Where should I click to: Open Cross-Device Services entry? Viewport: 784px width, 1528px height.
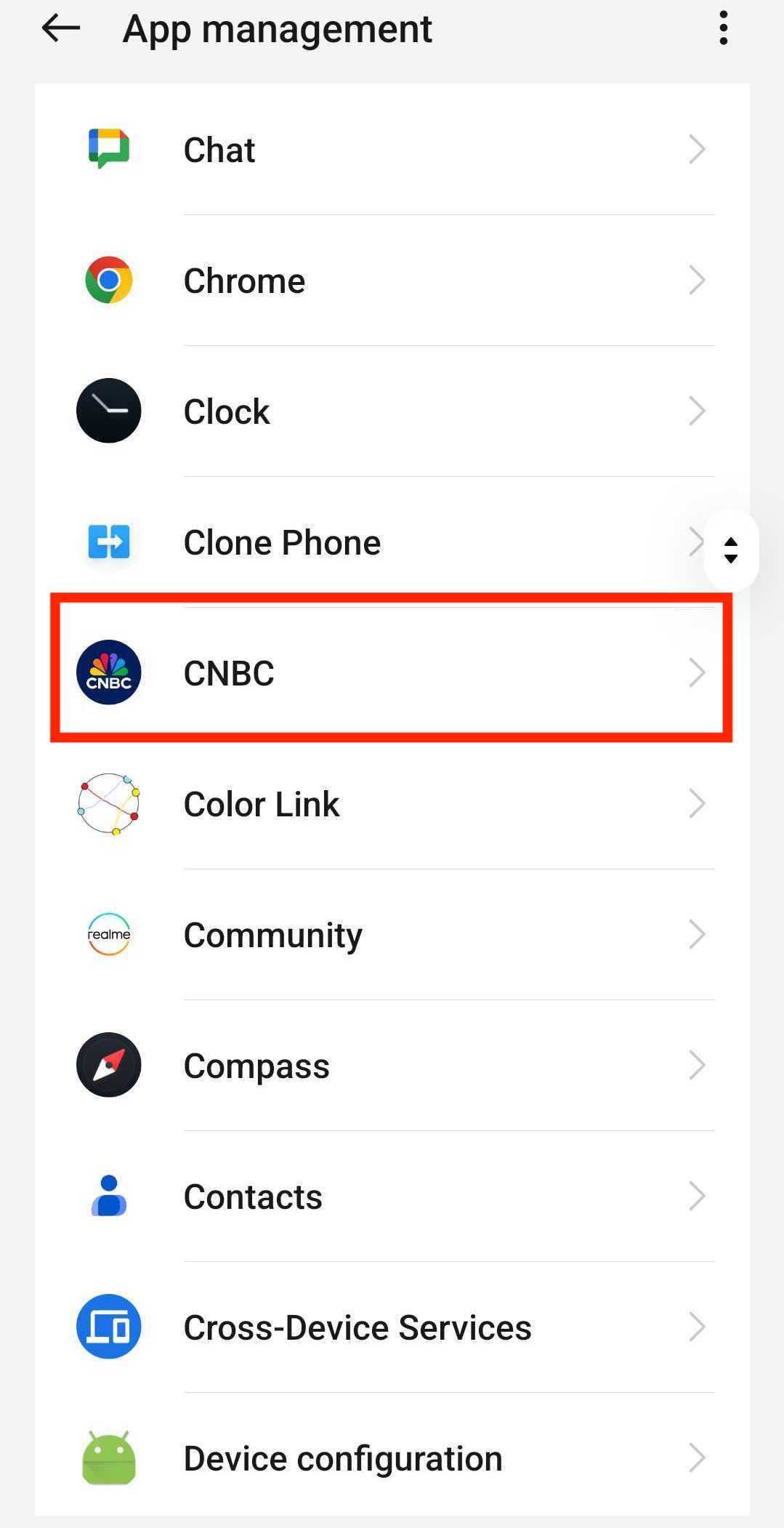click(x=392, y=1327)
